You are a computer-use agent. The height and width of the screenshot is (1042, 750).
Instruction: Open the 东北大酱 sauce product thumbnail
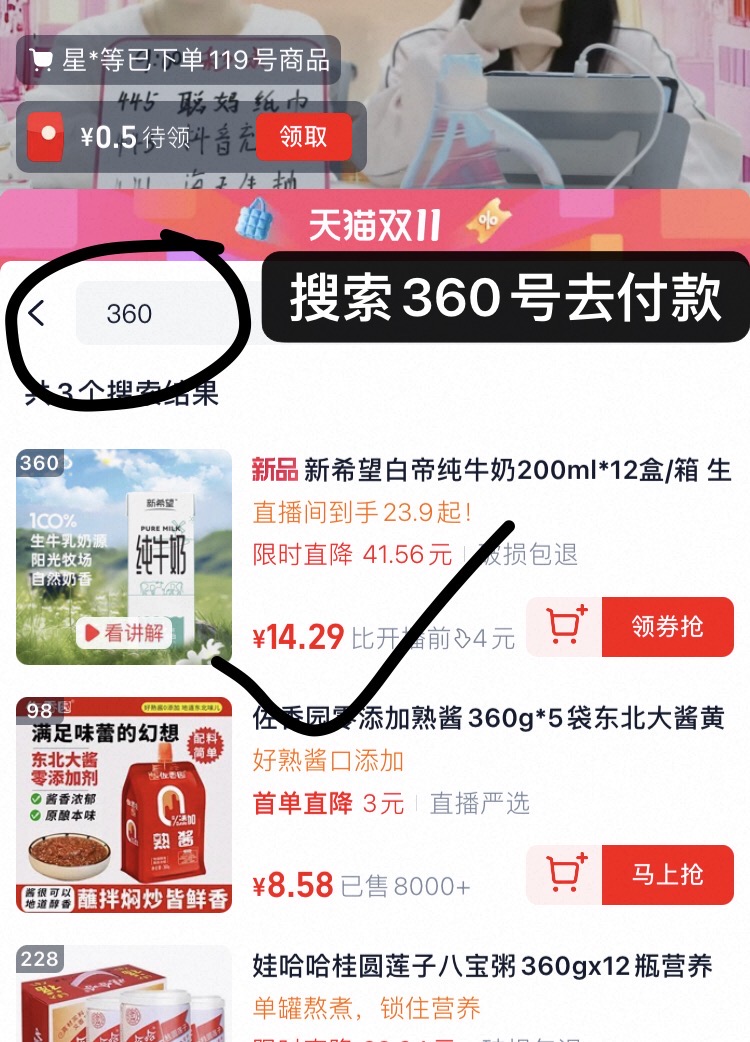pos(124,805)
